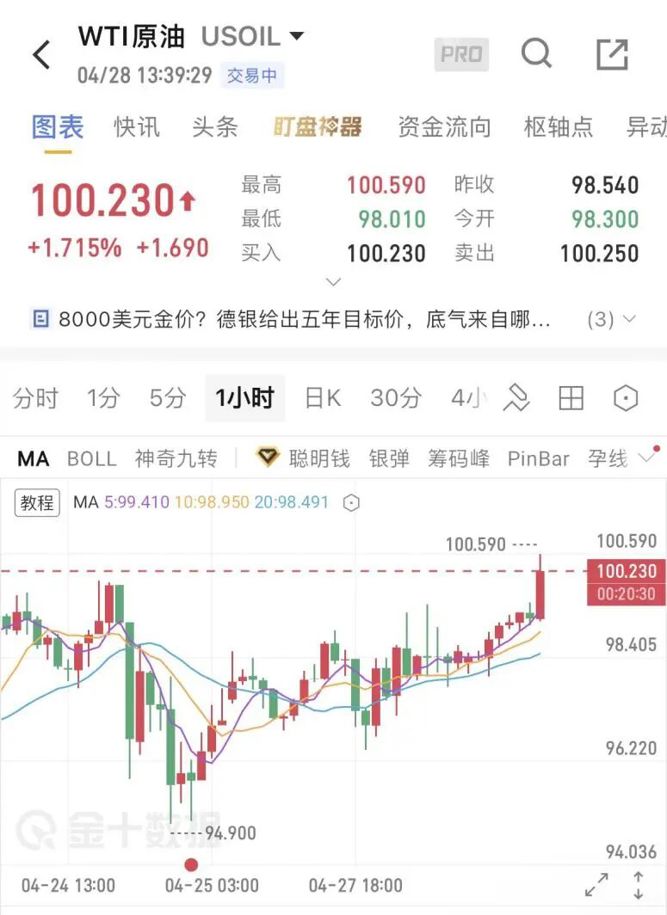Open the drawing tools pencil icon
667x915 pixels.
tap(516, 398)
